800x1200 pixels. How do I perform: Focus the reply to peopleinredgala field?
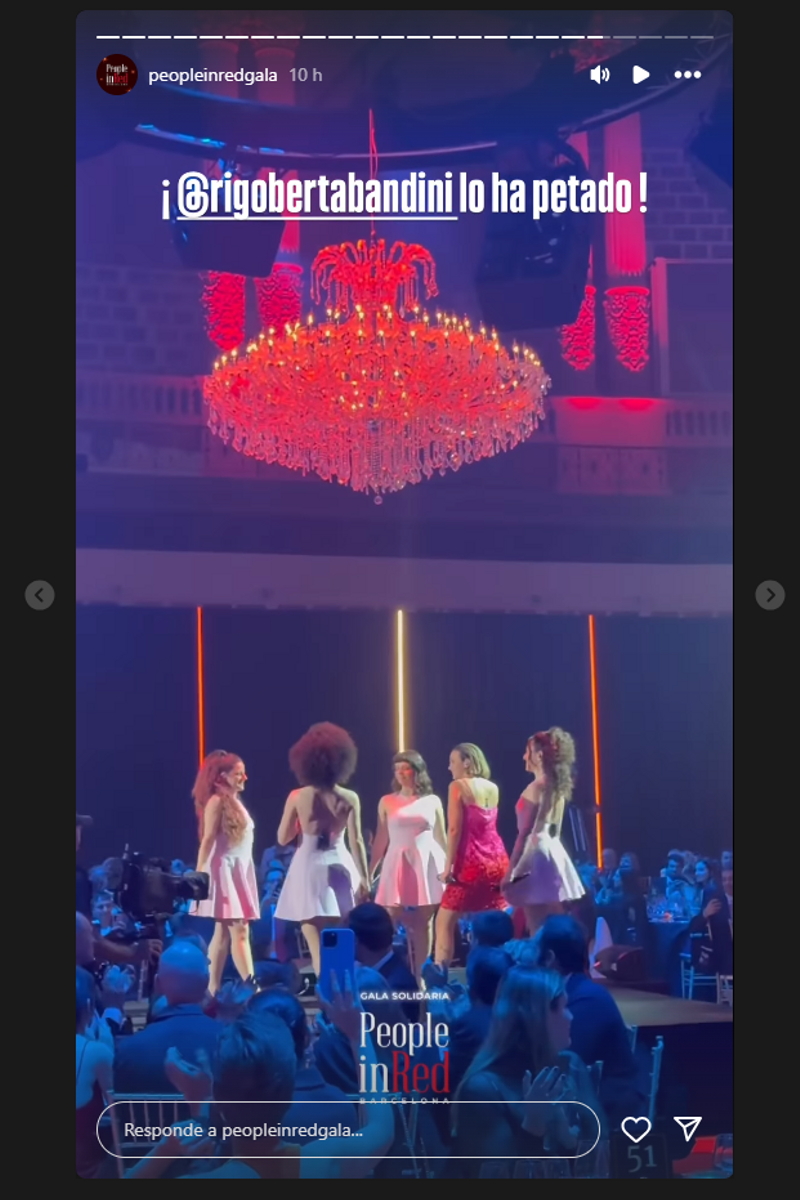pyautogui.click(x=347, y=1130)
